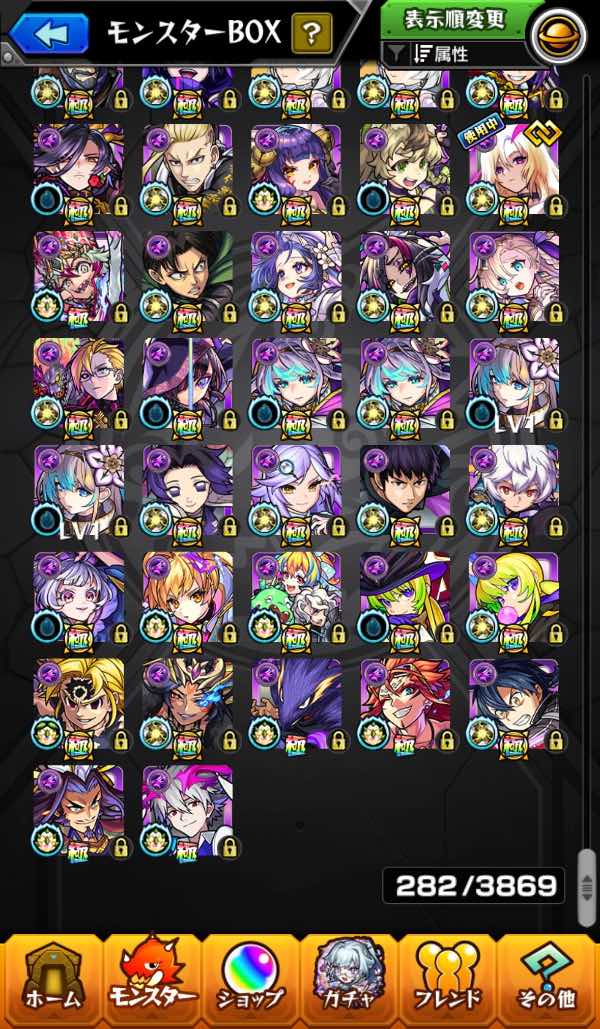Select the blonde girl blowing pink bubblegum
This screenshot has width=600, height=1029.
coord(514,597)
